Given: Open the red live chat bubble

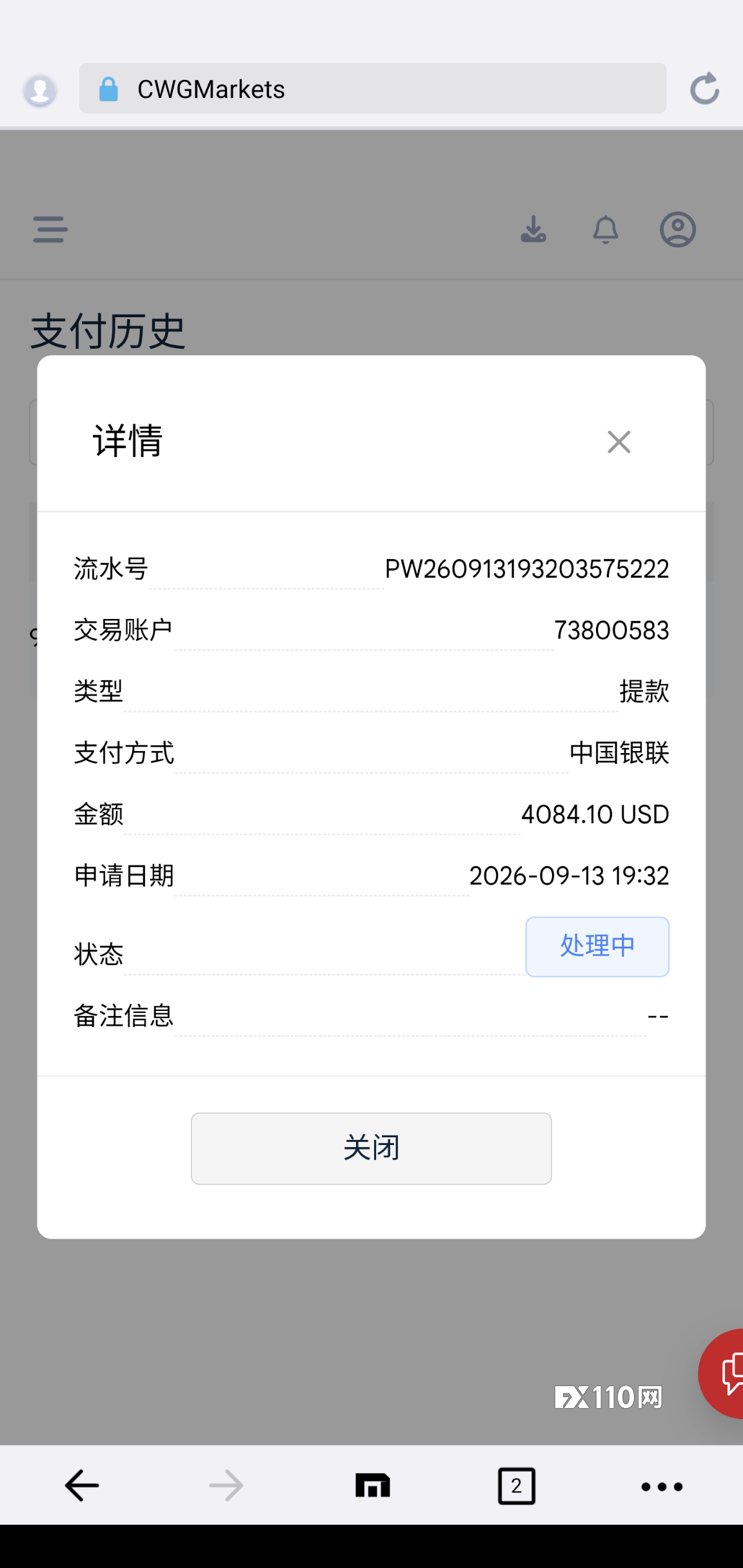Looking at the screenshot, I should [723, 1374].
